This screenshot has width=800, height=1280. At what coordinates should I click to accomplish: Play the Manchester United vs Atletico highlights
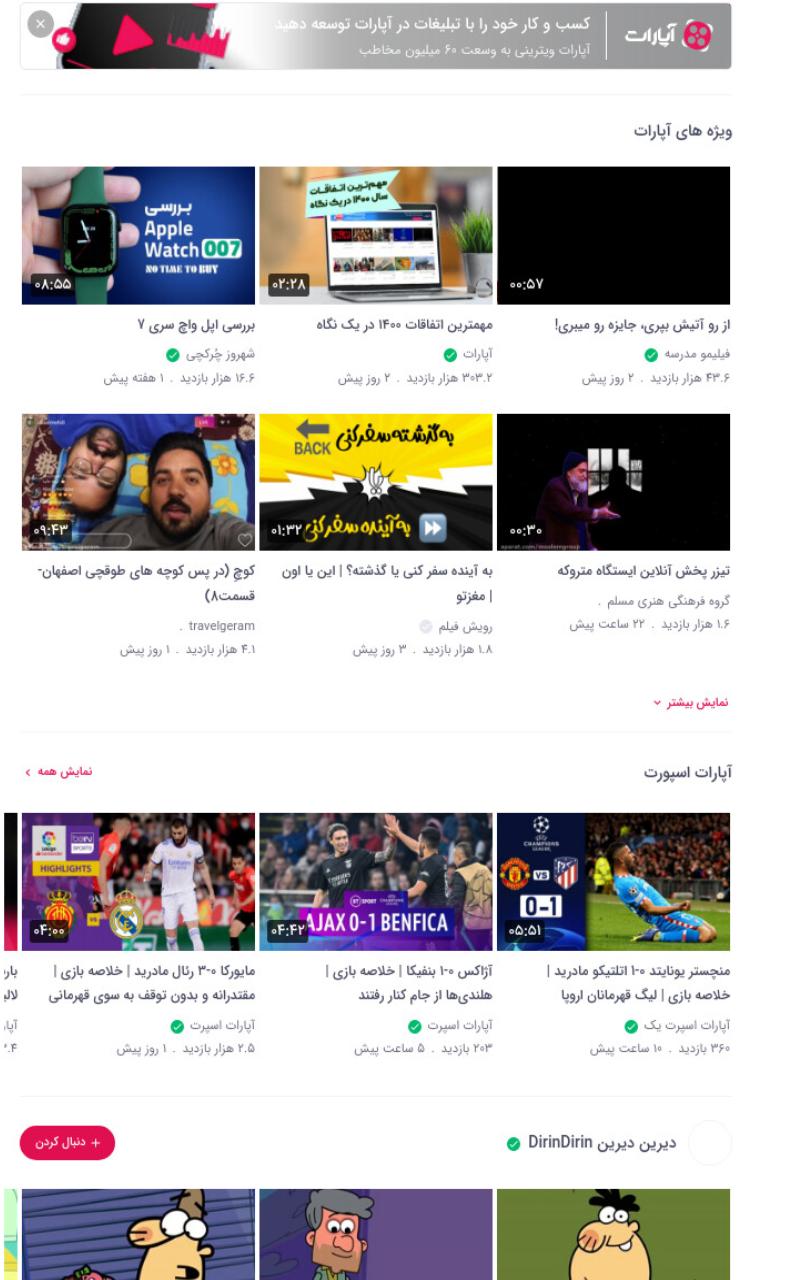pos(614,881)
